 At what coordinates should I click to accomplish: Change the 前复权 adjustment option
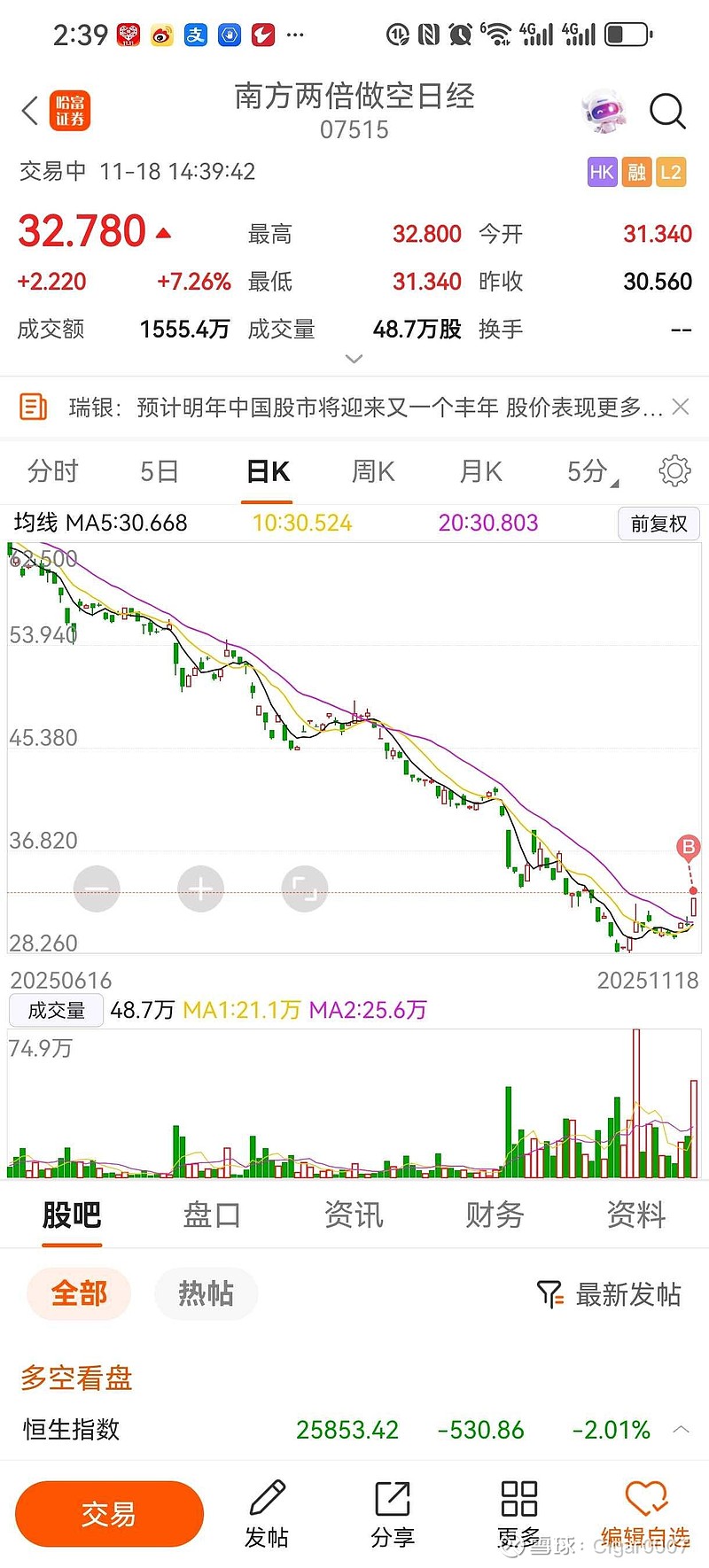pos(658,524)
